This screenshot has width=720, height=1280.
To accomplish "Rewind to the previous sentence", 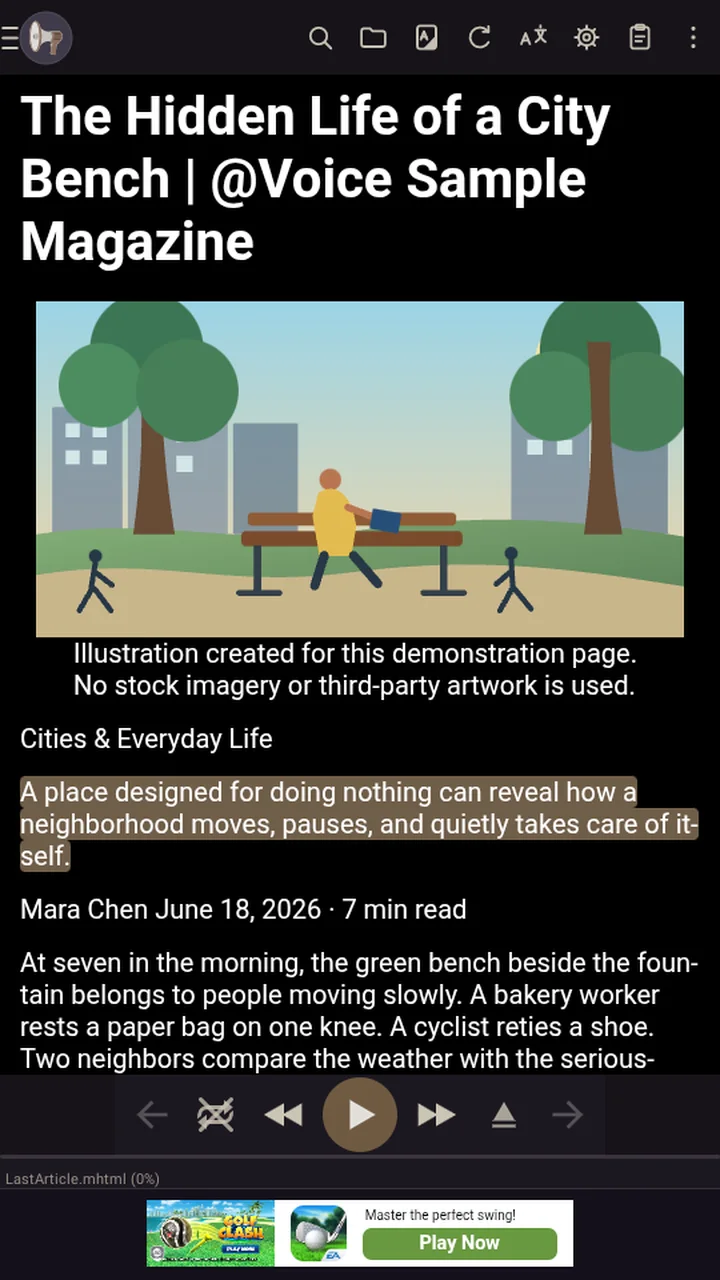I will [x=283, y=1115].
